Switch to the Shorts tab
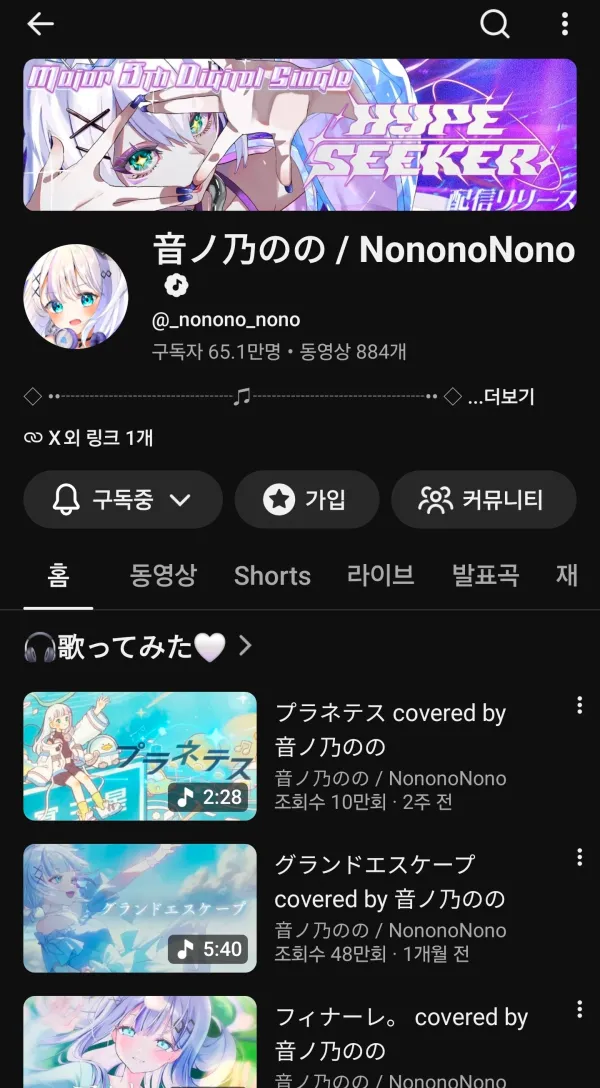Viewport: 600px width, 1088px height. pyautogui.click(x=272, y=575)
